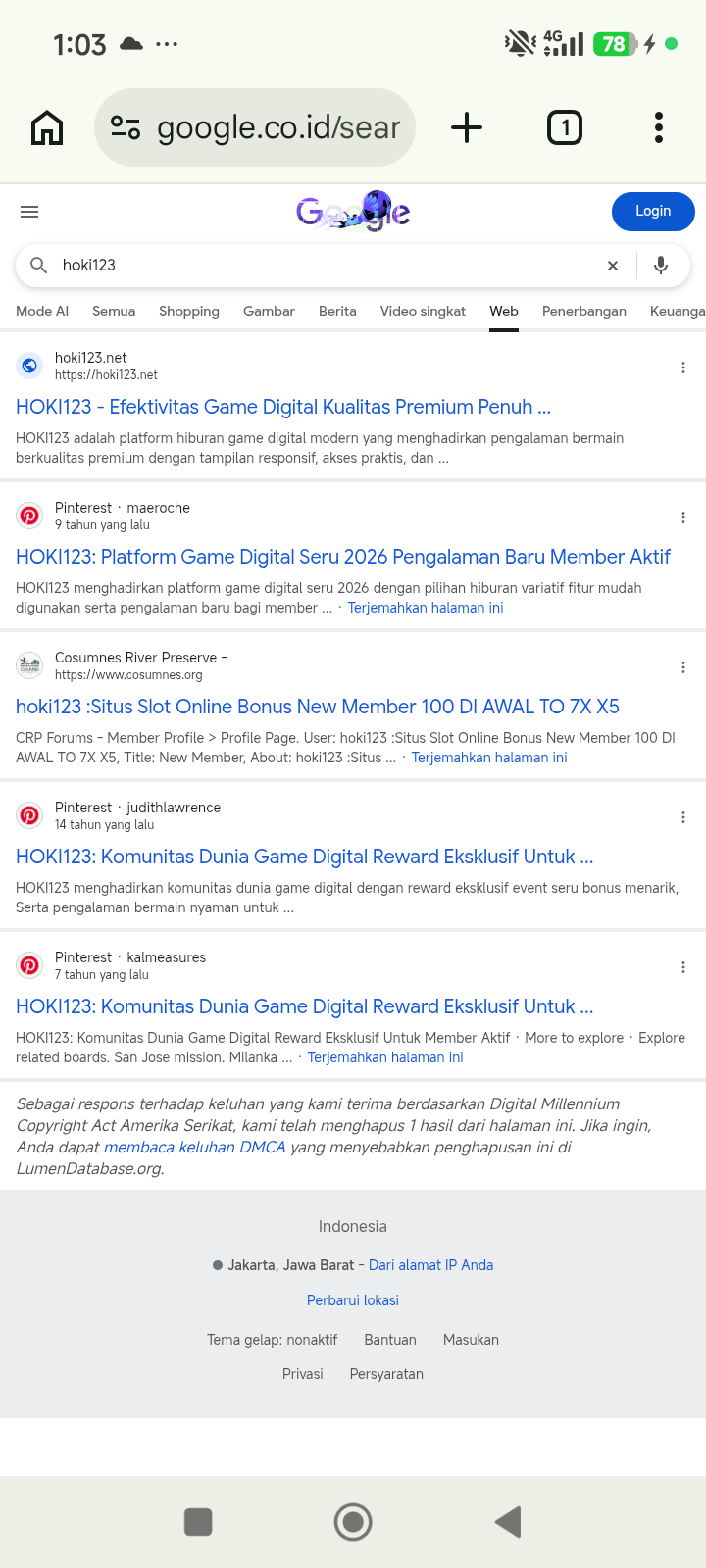
Task: Open Google's hamburger menu
Action: pos(29,212)
